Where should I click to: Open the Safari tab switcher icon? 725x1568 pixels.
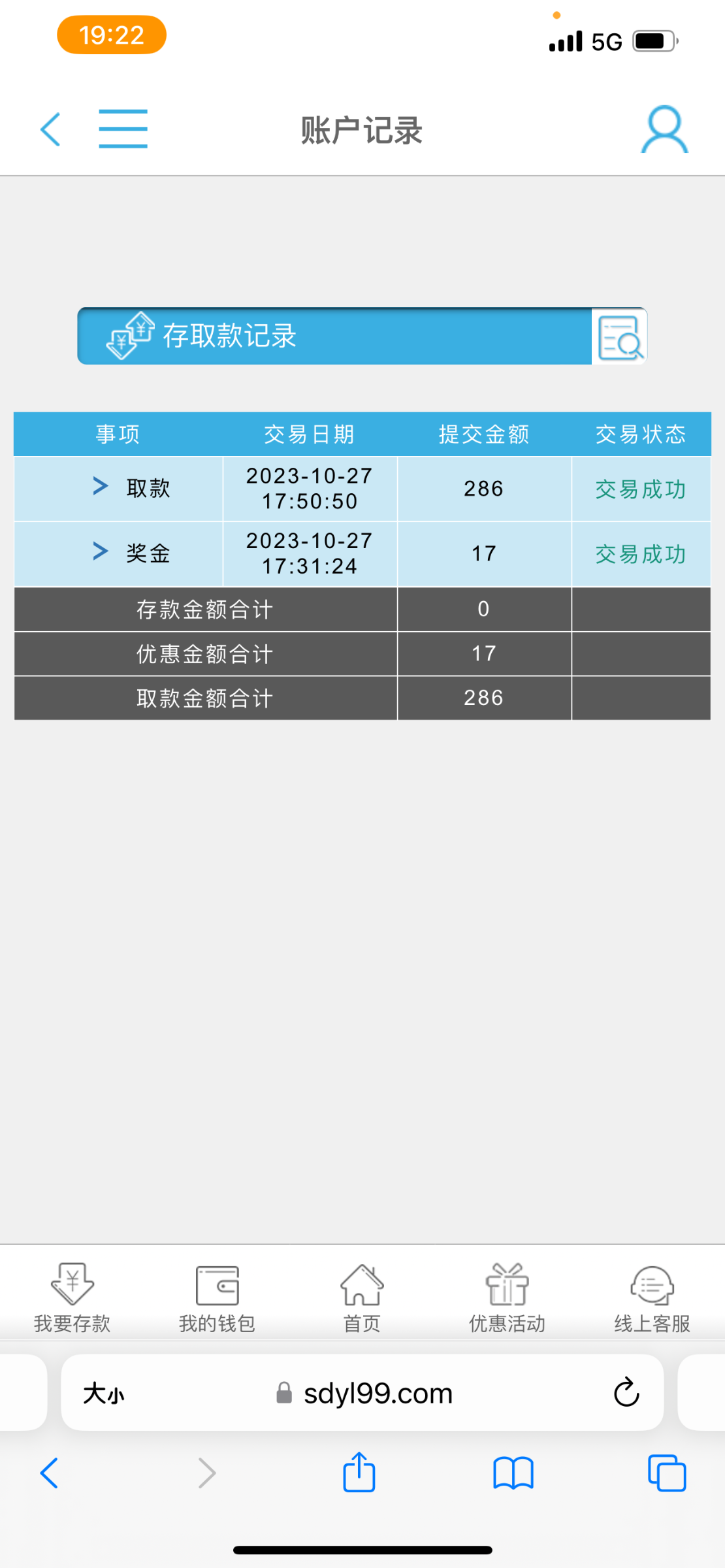pyautogui.click(x=666, y=1473)
